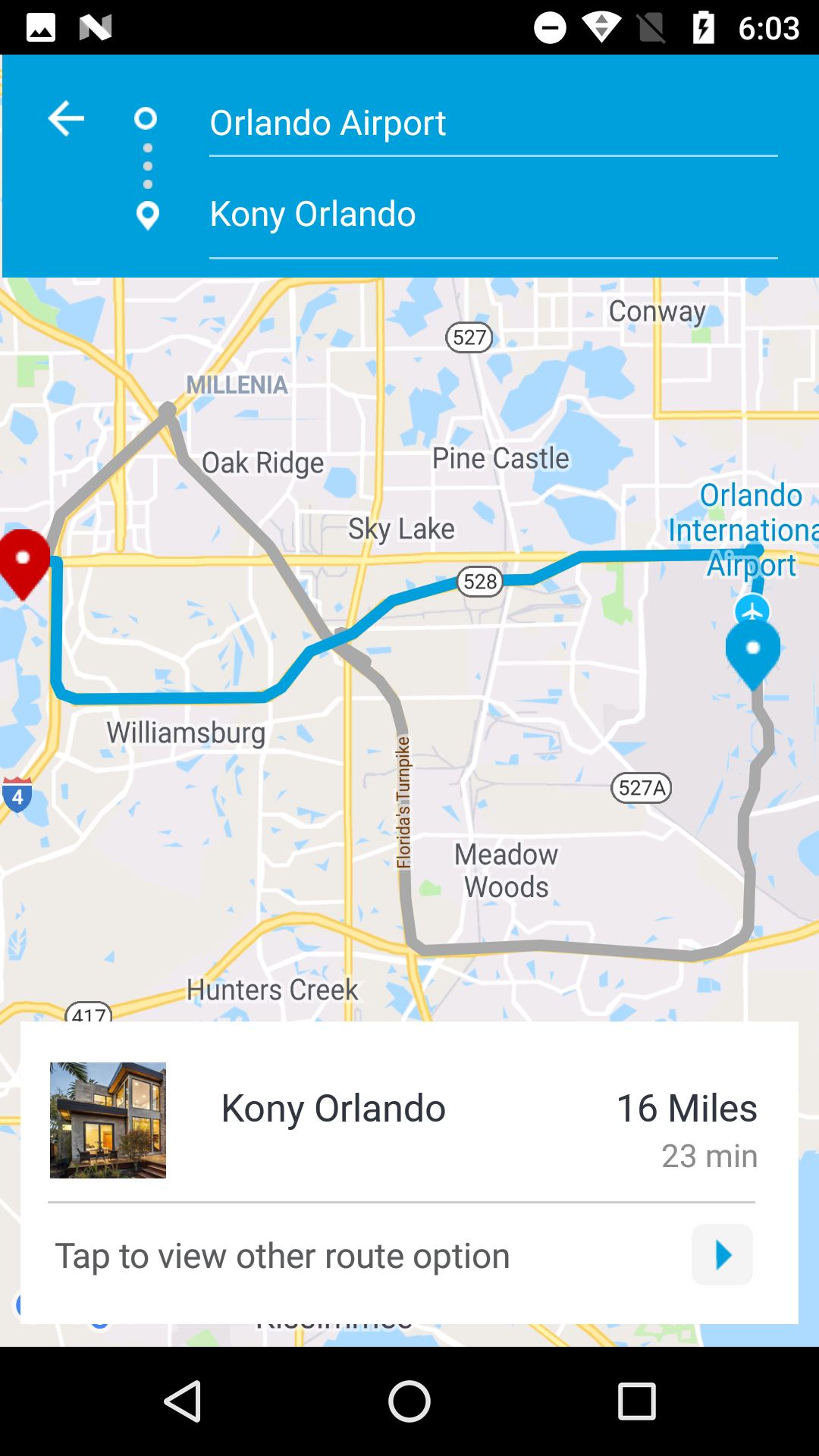
Task: Tap the origin circle icon beside Orlando Airport
Action: (x=146, y=118)
